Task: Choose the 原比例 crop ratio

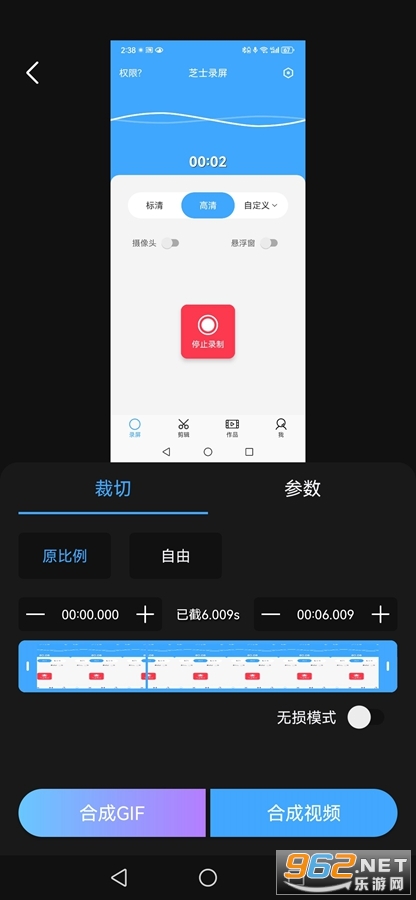Action: click(65, 556)
